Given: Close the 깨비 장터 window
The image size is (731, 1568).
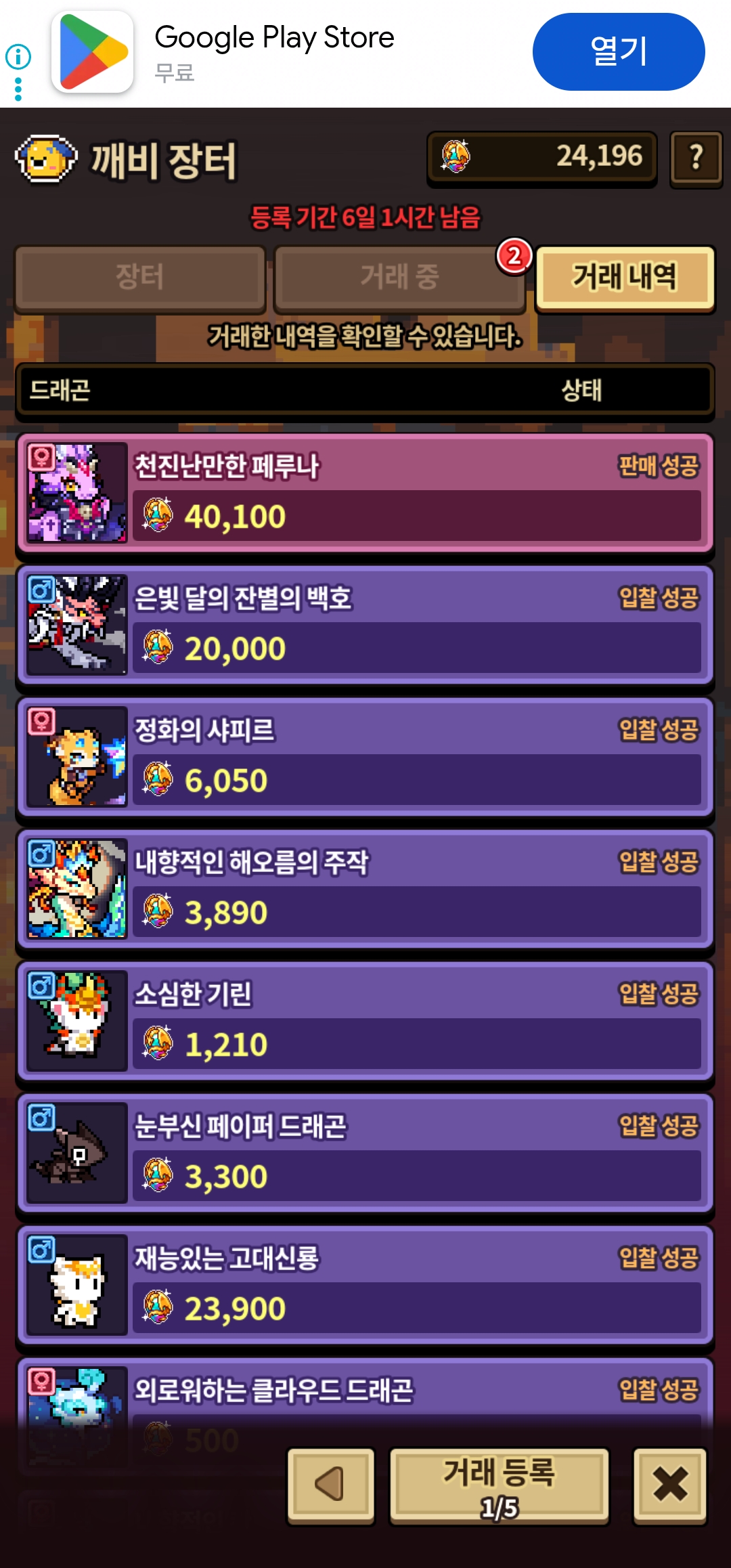Looking at the screenshot, I should pos(670,1485).
